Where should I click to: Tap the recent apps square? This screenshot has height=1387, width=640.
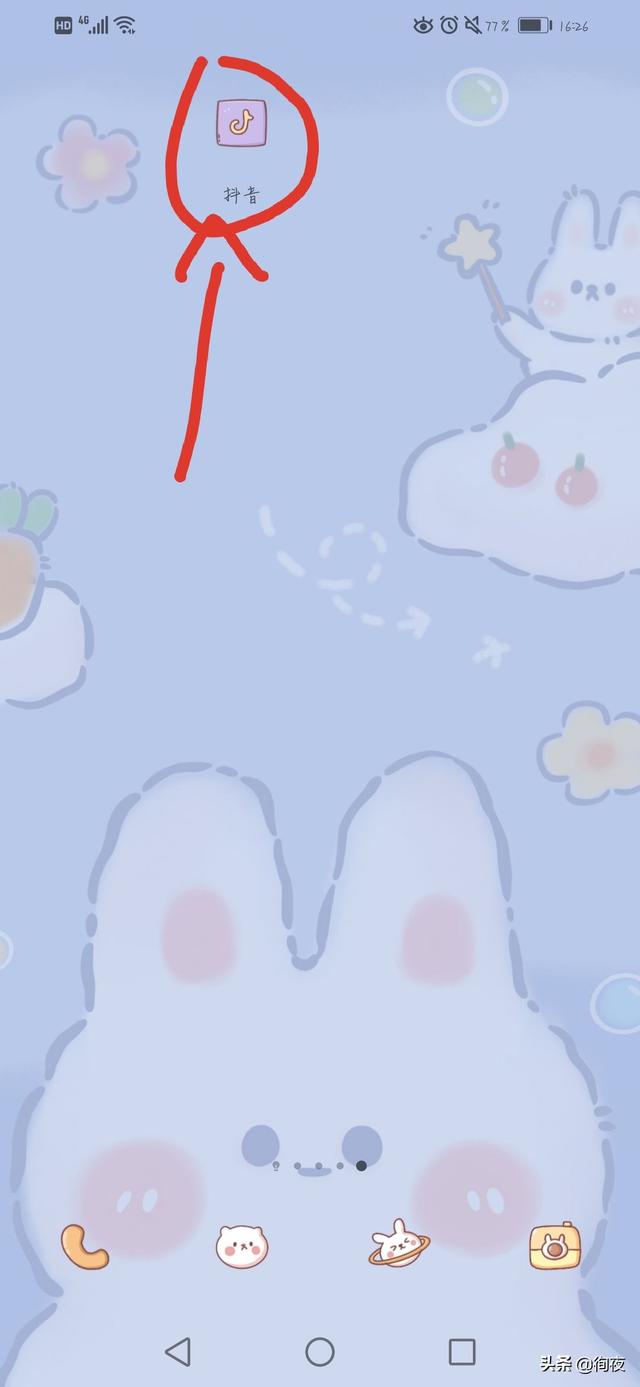[x=462, y=1352]
